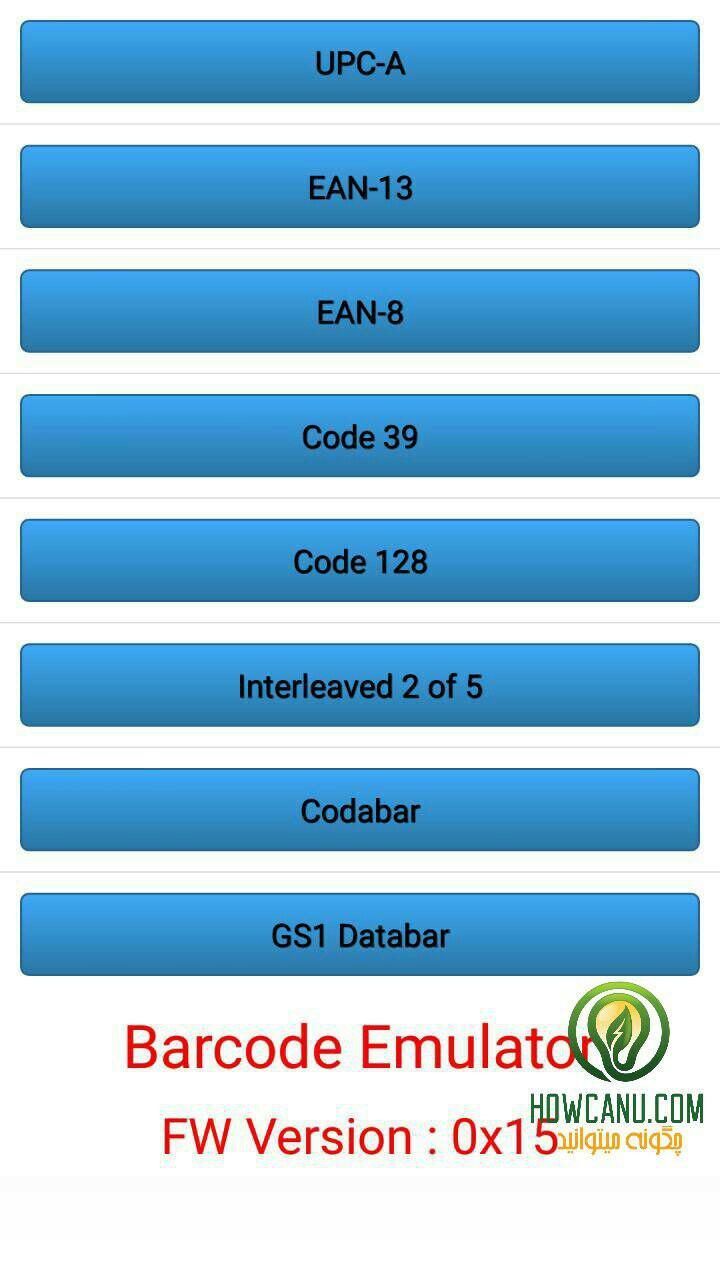Select the UPC-A barcode type
This screenshot has width=720, height=1280.
point(360,62)
